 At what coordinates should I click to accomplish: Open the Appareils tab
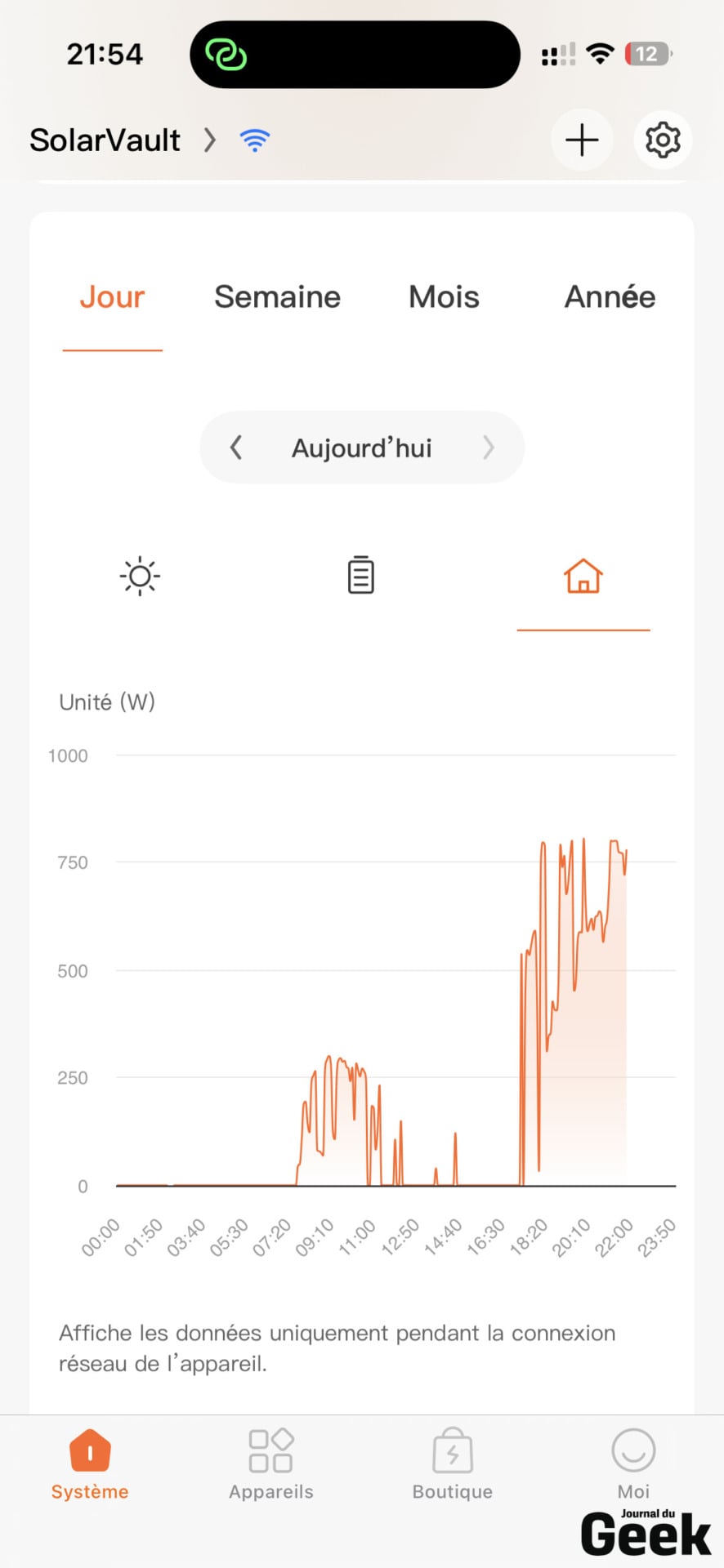click(271, 1465)
